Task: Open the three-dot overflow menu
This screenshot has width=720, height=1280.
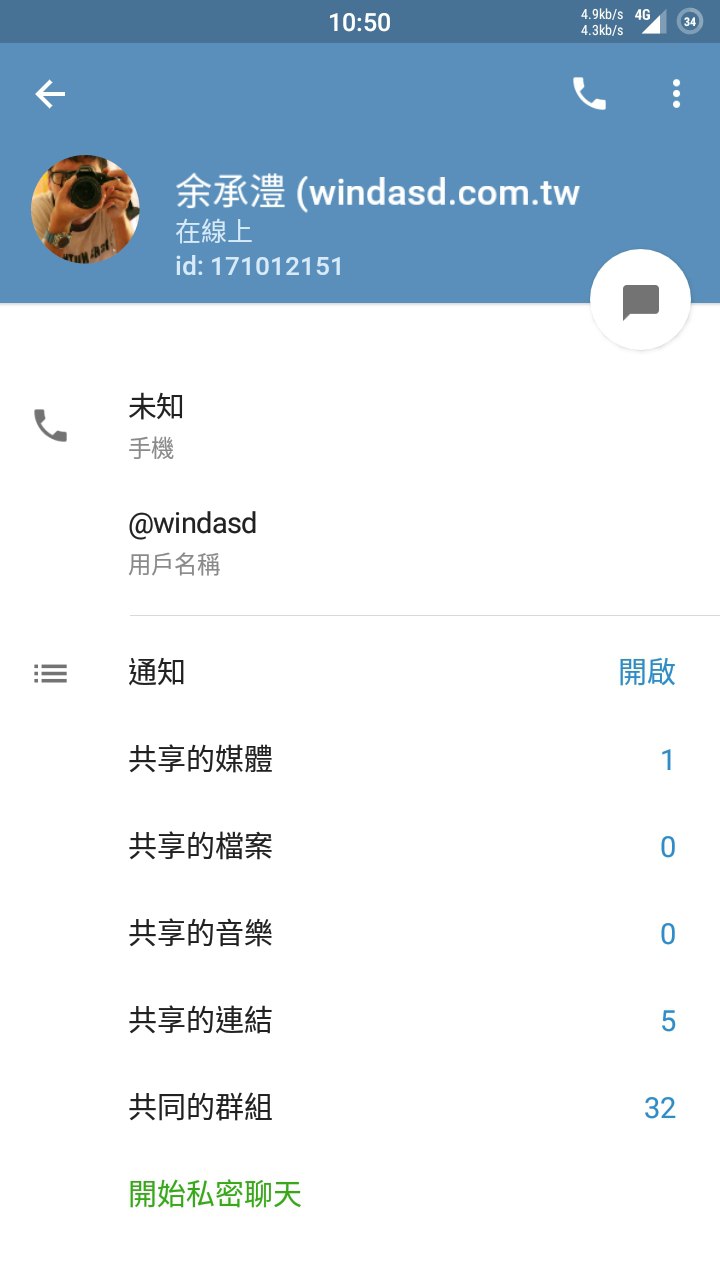Action: click(x=676, y=94)
